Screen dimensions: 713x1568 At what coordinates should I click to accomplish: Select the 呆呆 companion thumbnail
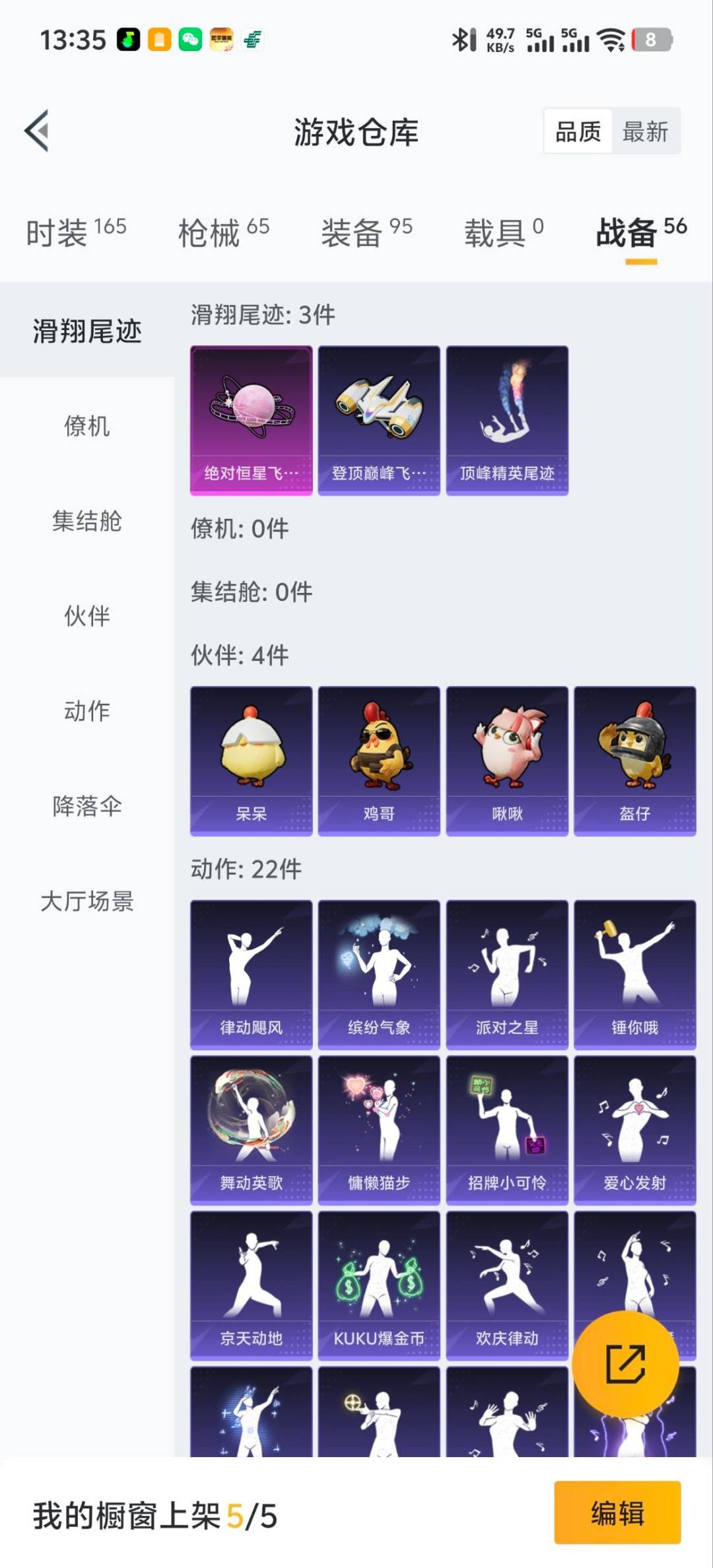[251, 759]
